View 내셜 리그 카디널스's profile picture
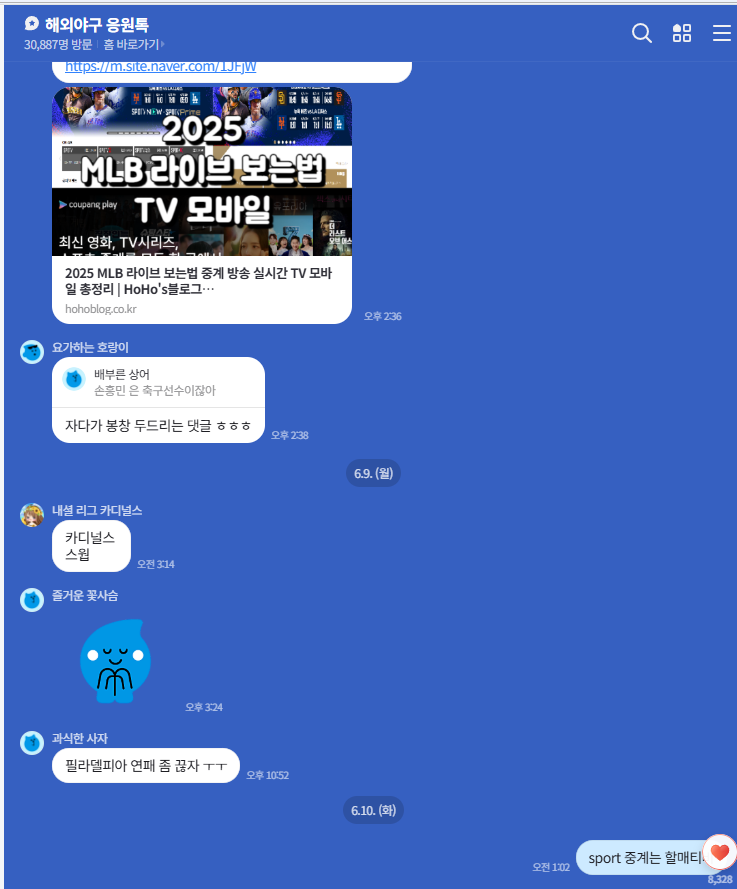 coord(32,514)
